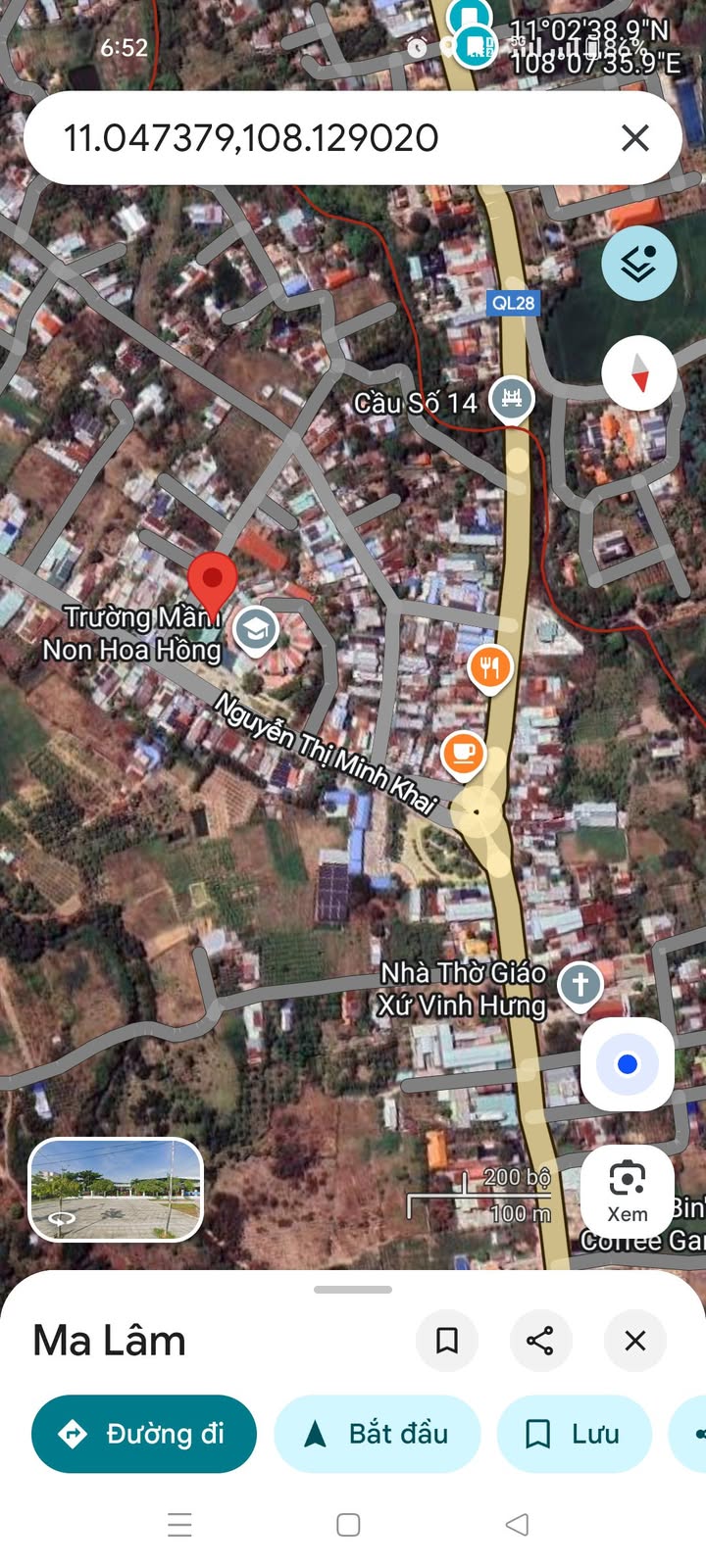
Task: Open the Xem lens camera button
Action: click(627, 1191)
